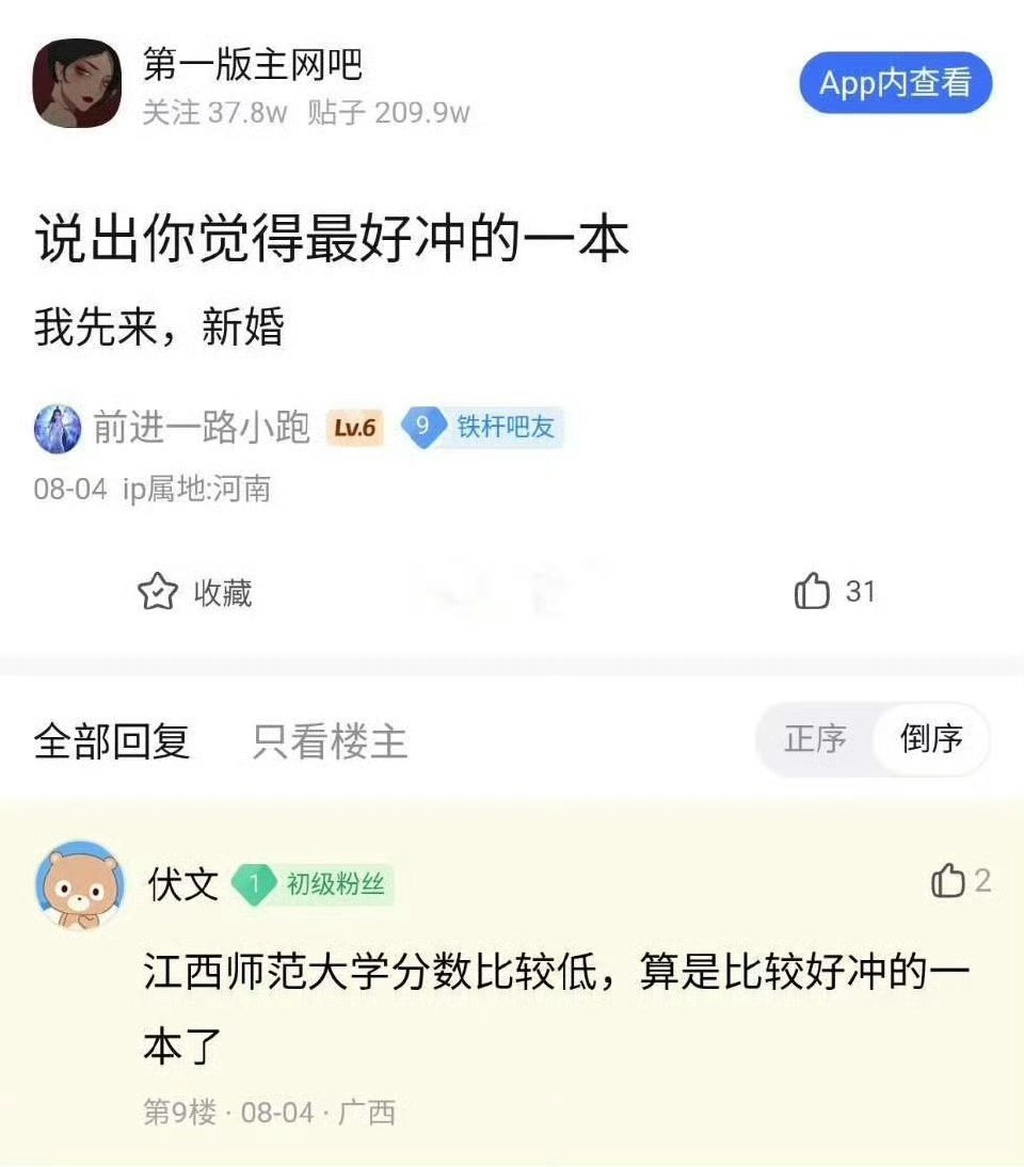Show only the 只看楼主 replies
This screenshot has width=1024, height=1167.
(330, 741)
